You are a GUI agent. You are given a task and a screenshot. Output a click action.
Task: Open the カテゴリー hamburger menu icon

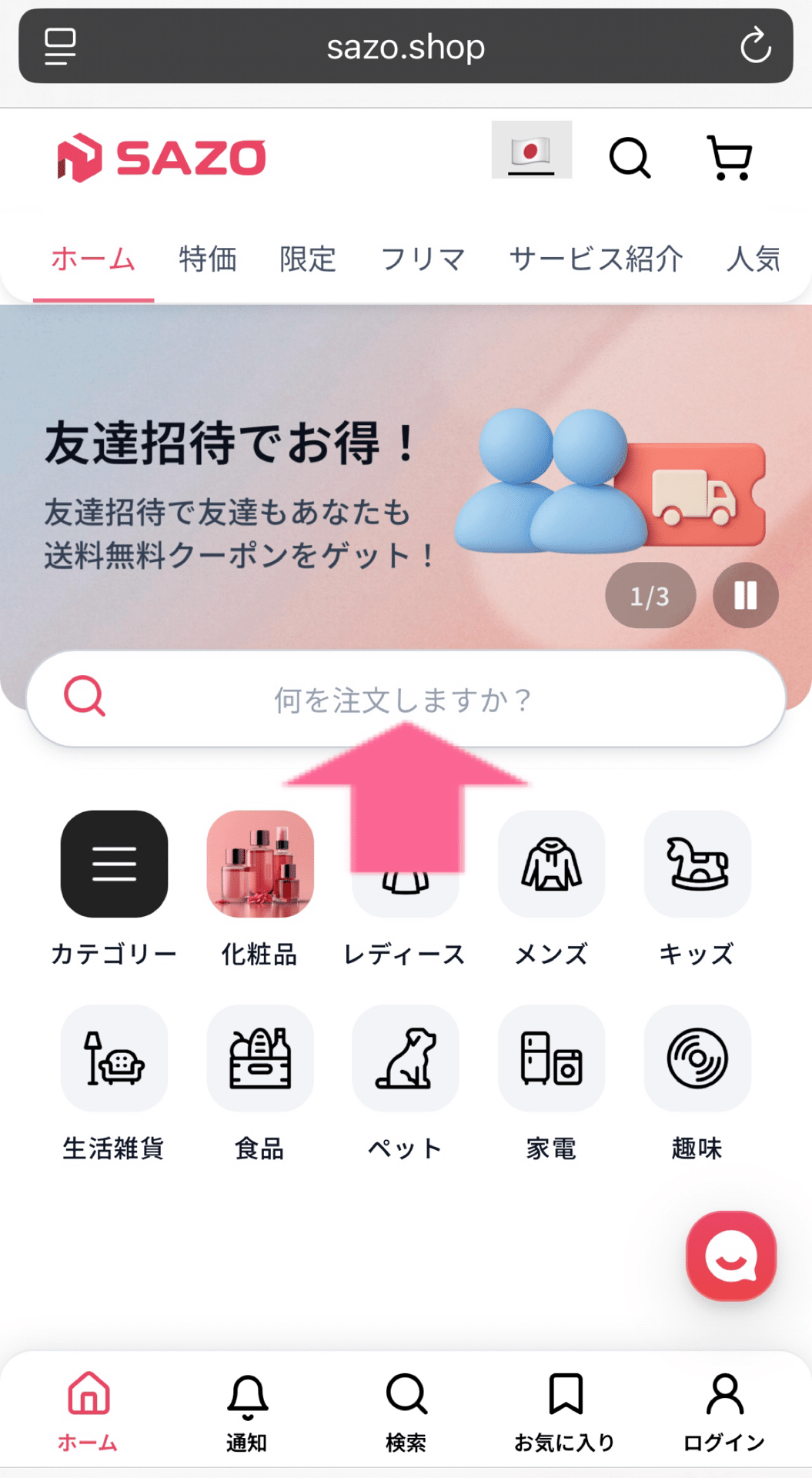114,864
